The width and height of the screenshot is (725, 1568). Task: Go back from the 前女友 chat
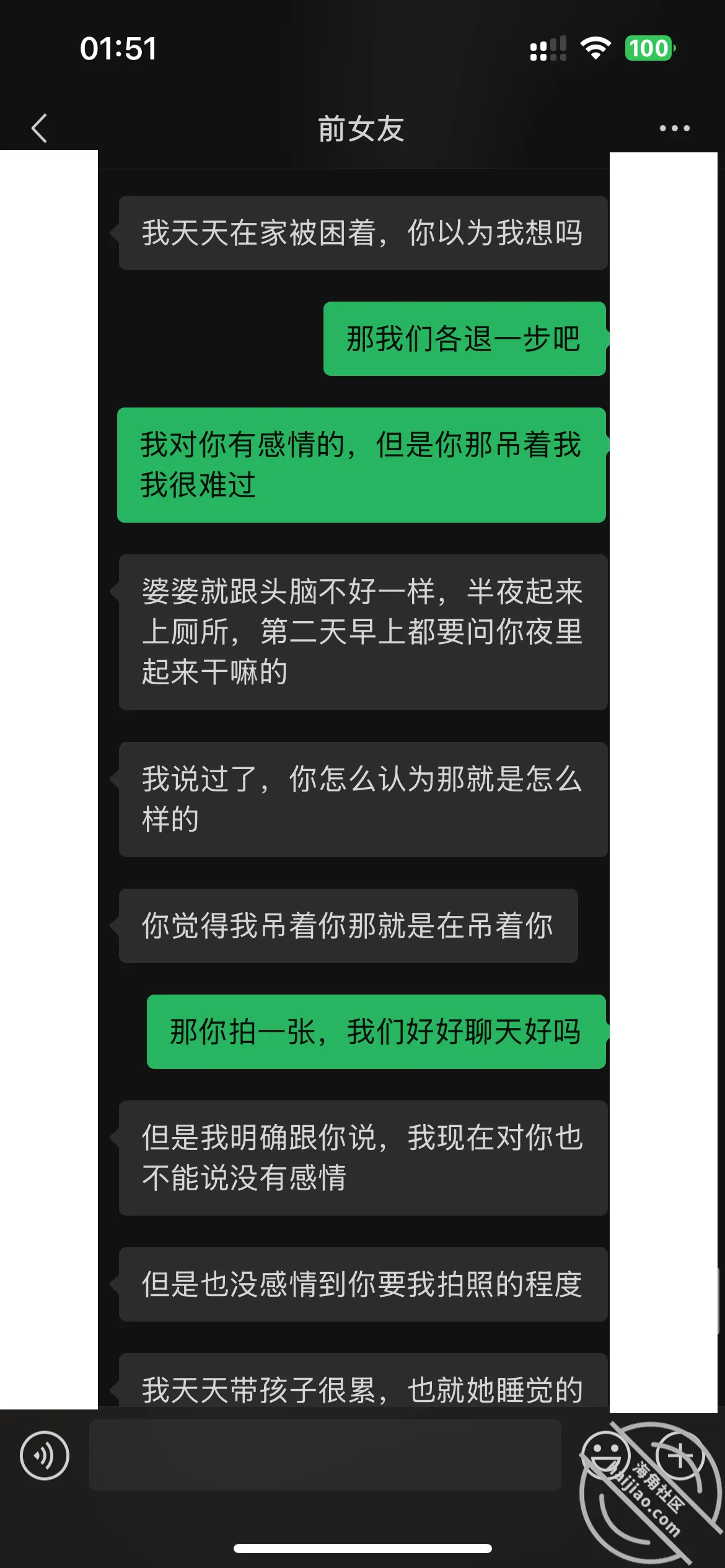pyautogui.click(x=39, y=128)
